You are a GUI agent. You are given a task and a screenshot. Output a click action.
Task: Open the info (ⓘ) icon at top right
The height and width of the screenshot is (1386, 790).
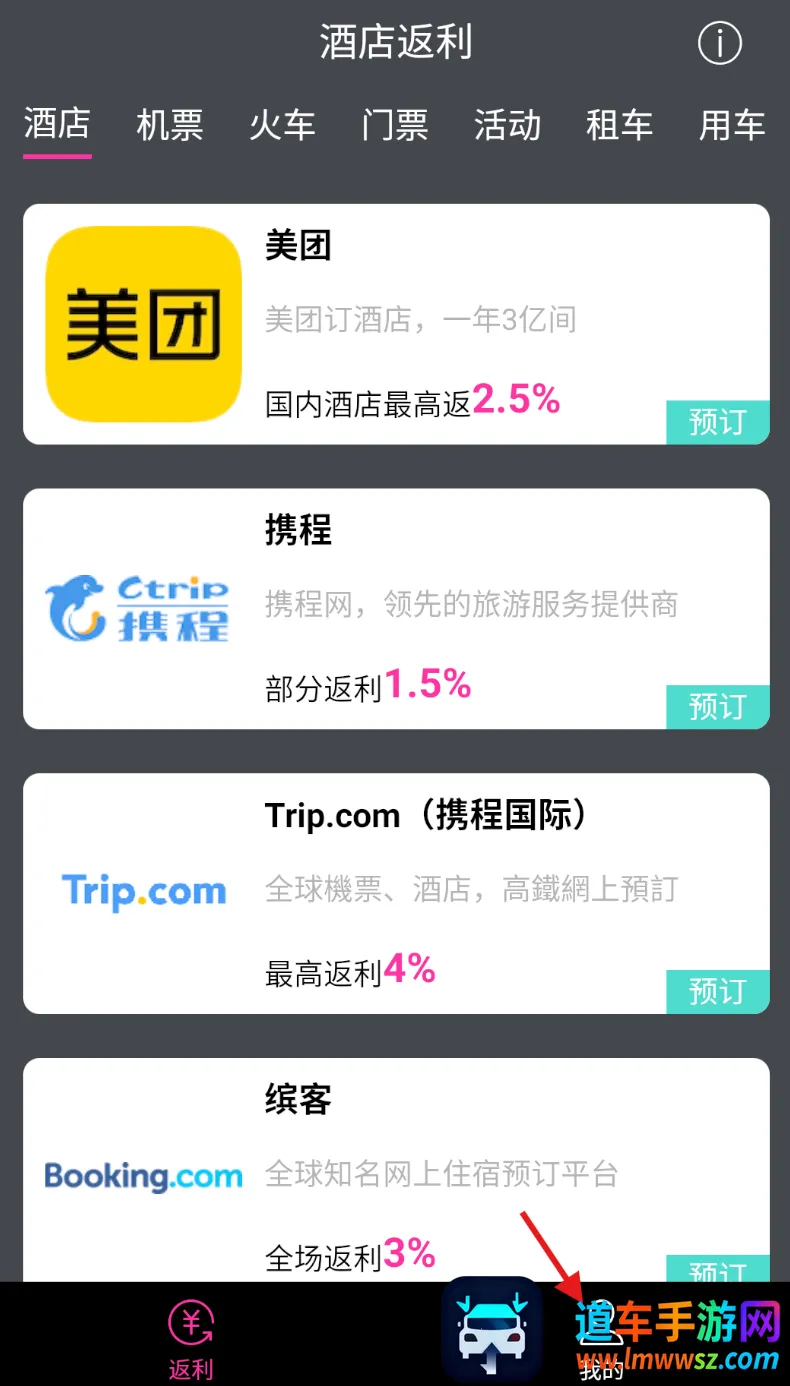[x=719, y=44]
